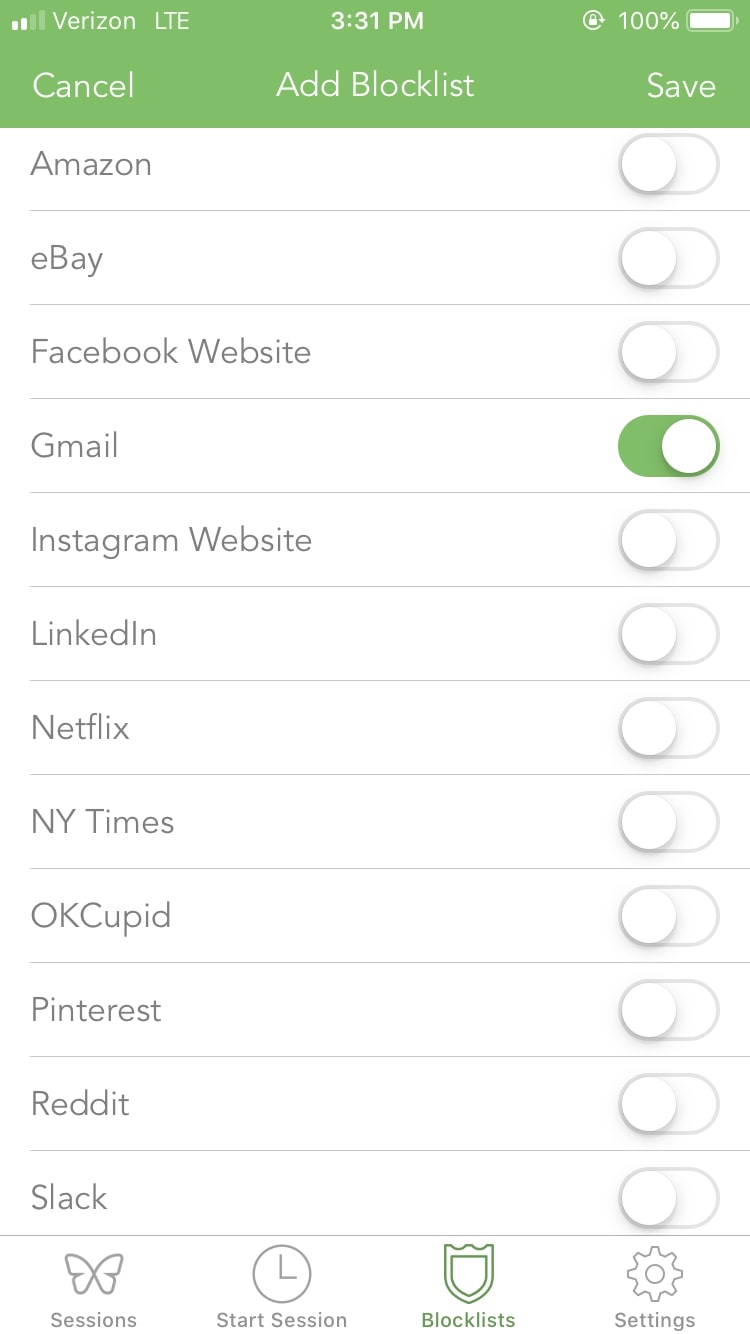This screenshot has width=750, height=1334.
Task: Open the Start Session tab
Action: [281, 1288]
